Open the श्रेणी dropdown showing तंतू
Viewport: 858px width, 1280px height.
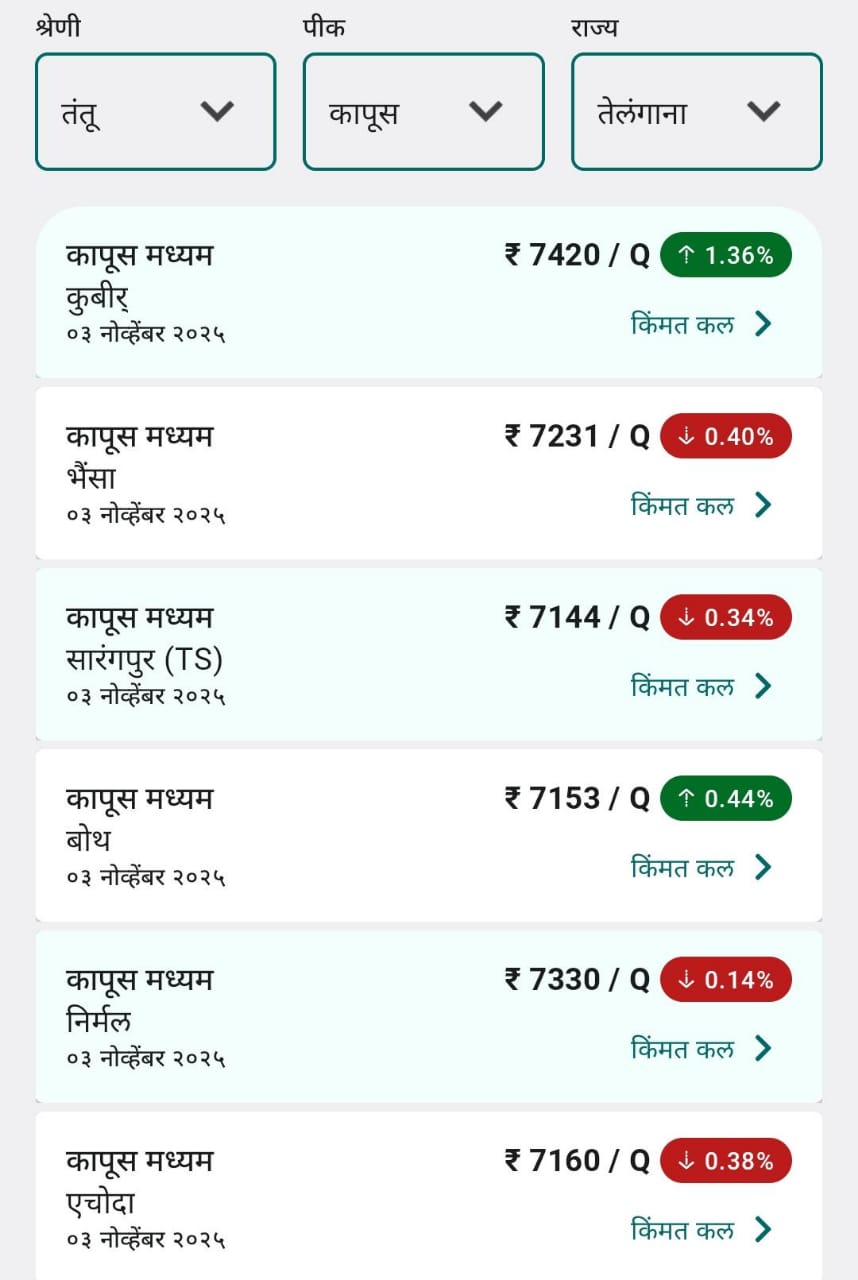tap(155, 112)
